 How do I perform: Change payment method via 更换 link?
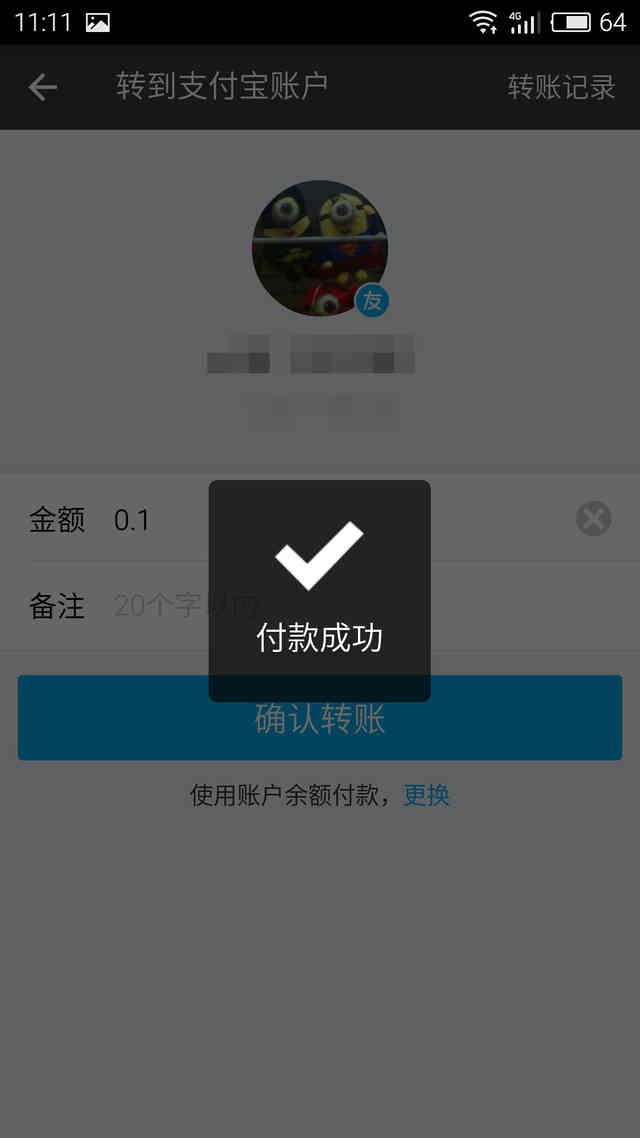click(426, 796)
